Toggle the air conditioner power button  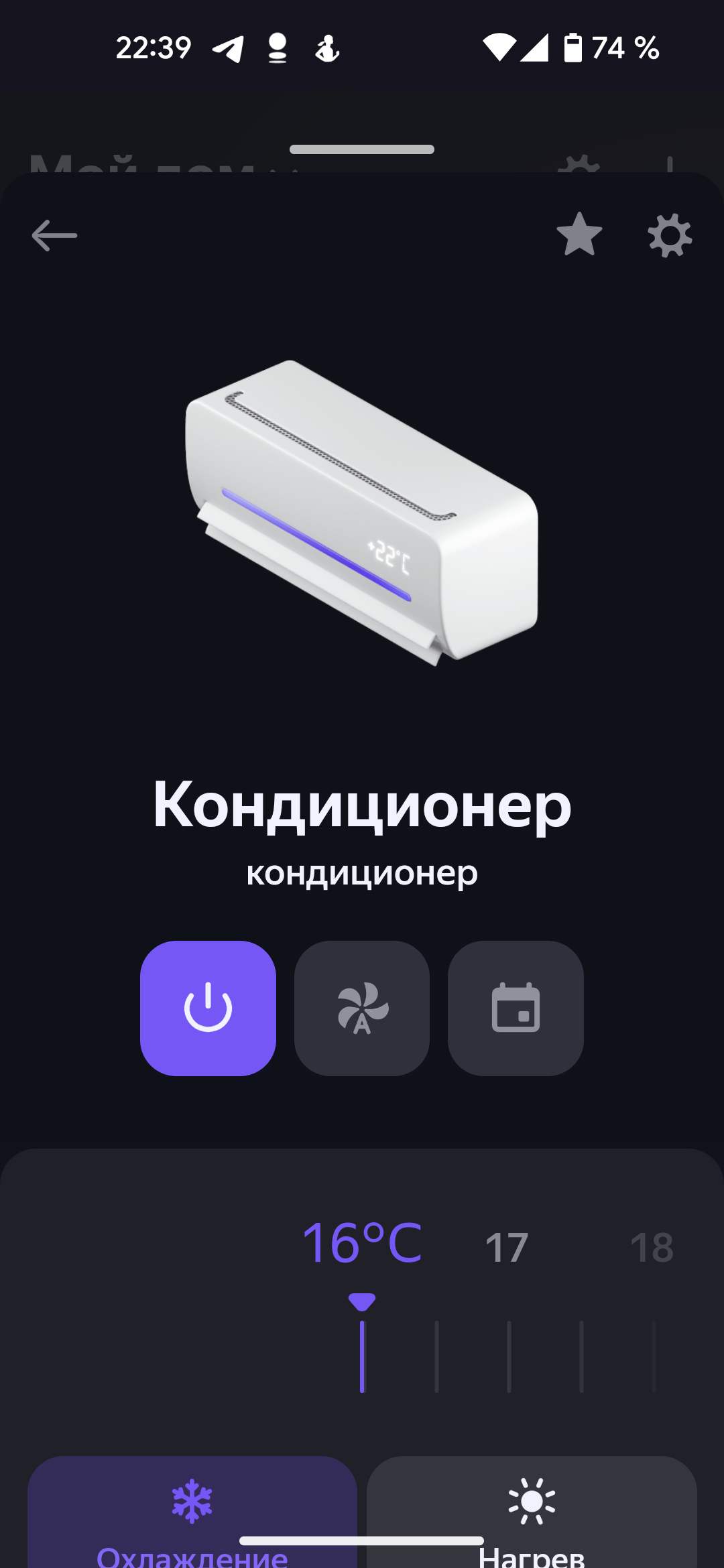[208, 1008]
